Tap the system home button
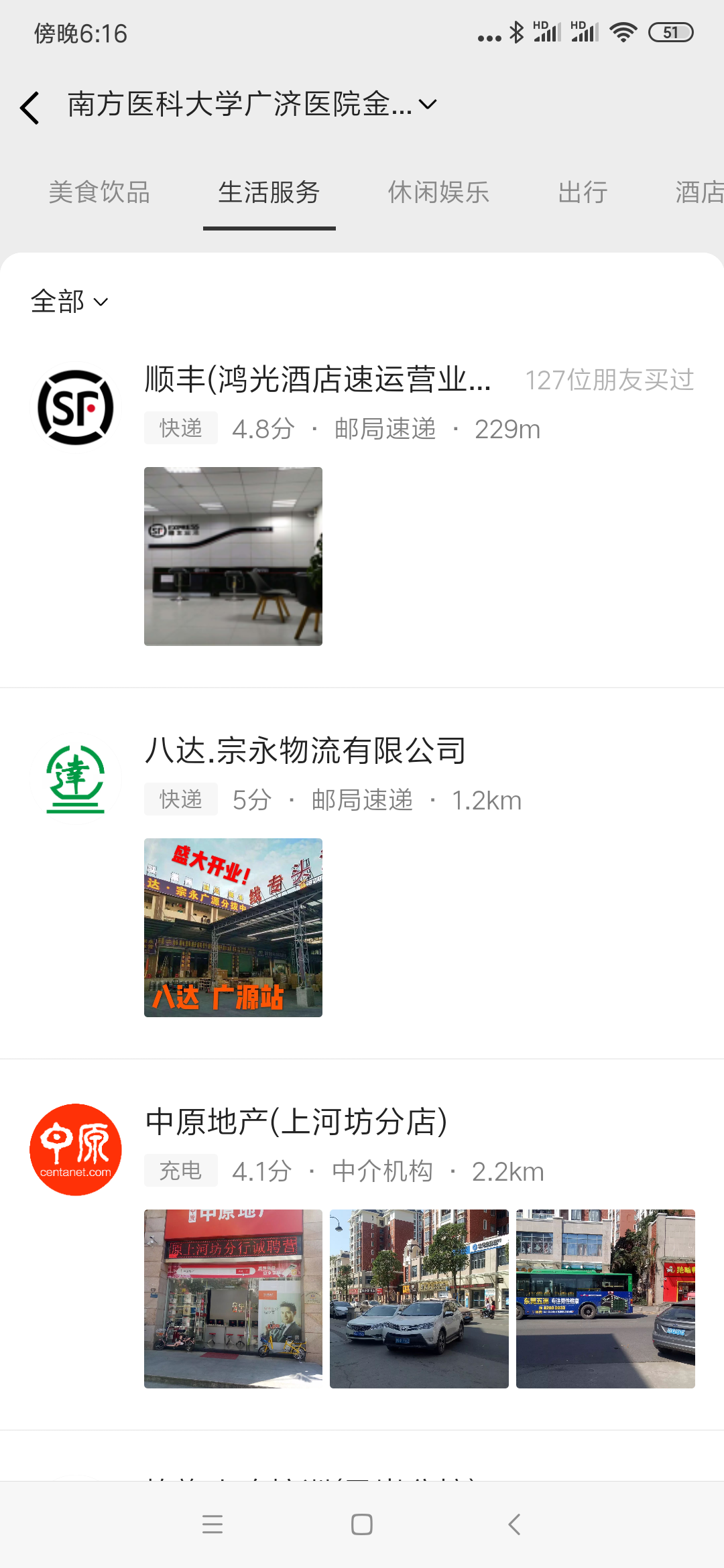 (362, 1524)
